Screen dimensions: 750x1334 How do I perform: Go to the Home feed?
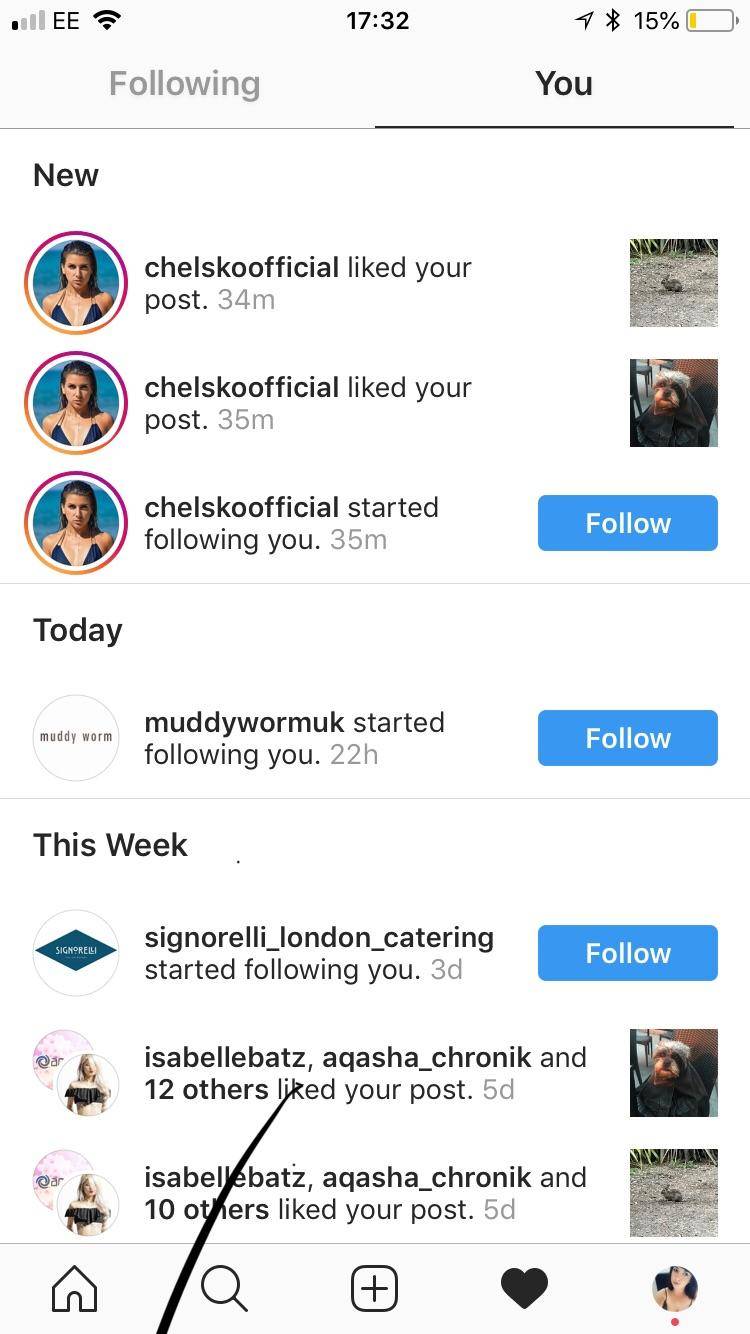pyautogui.click(x=75, y=1288)
